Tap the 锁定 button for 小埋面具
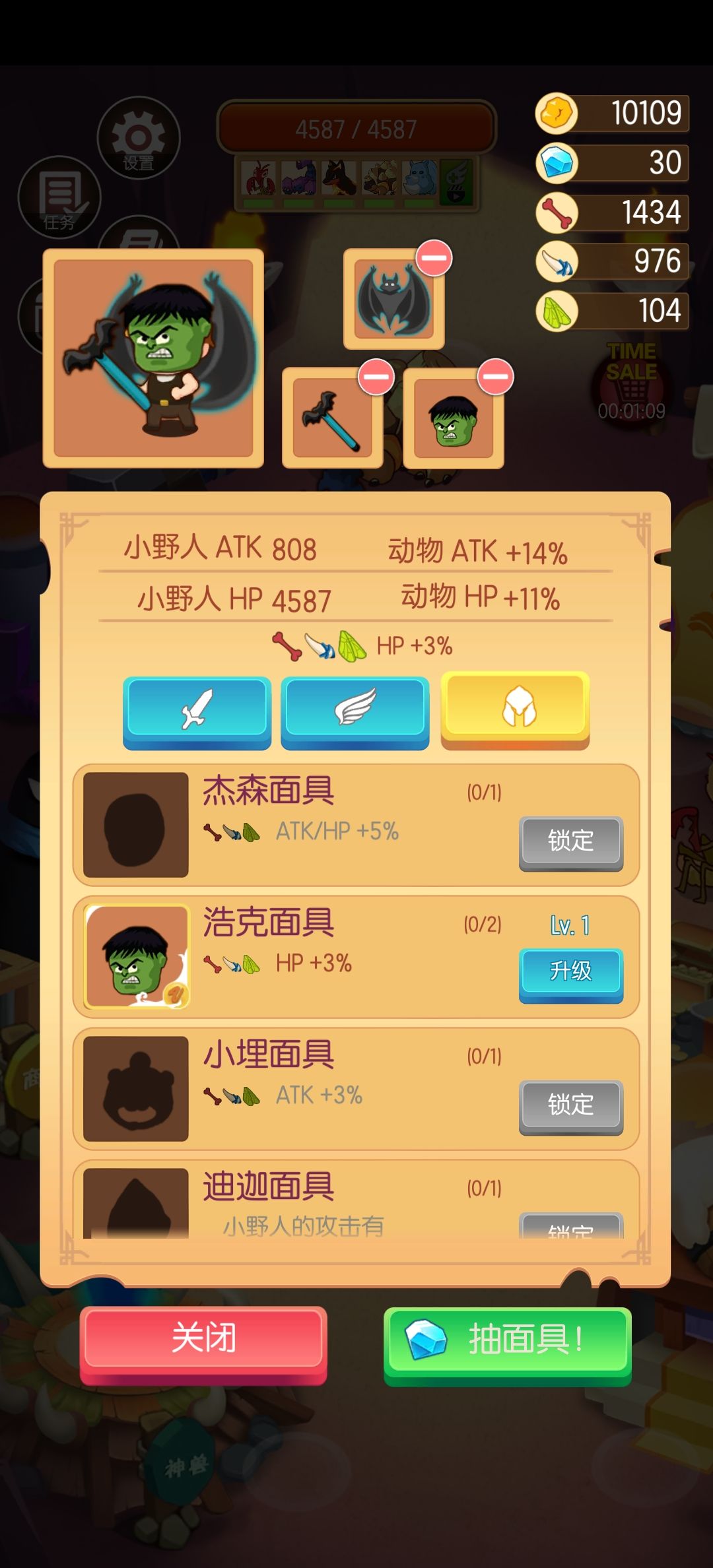The image size is (713, 1568). tap(571, 1107)
